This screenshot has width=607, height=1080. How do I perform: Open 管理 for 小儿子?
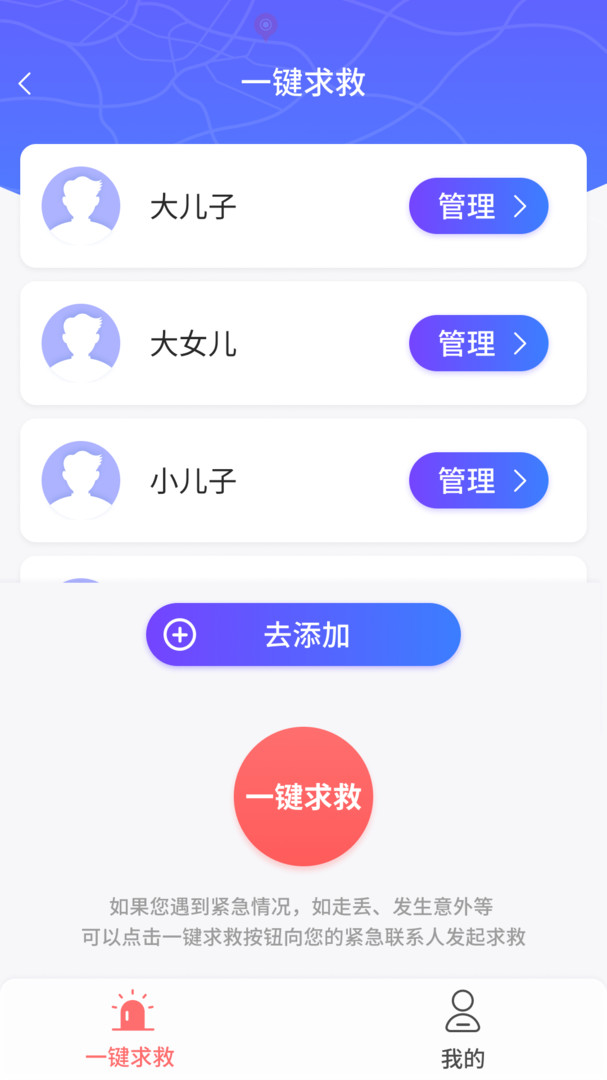pyautogui.click(x=479, y=480)
